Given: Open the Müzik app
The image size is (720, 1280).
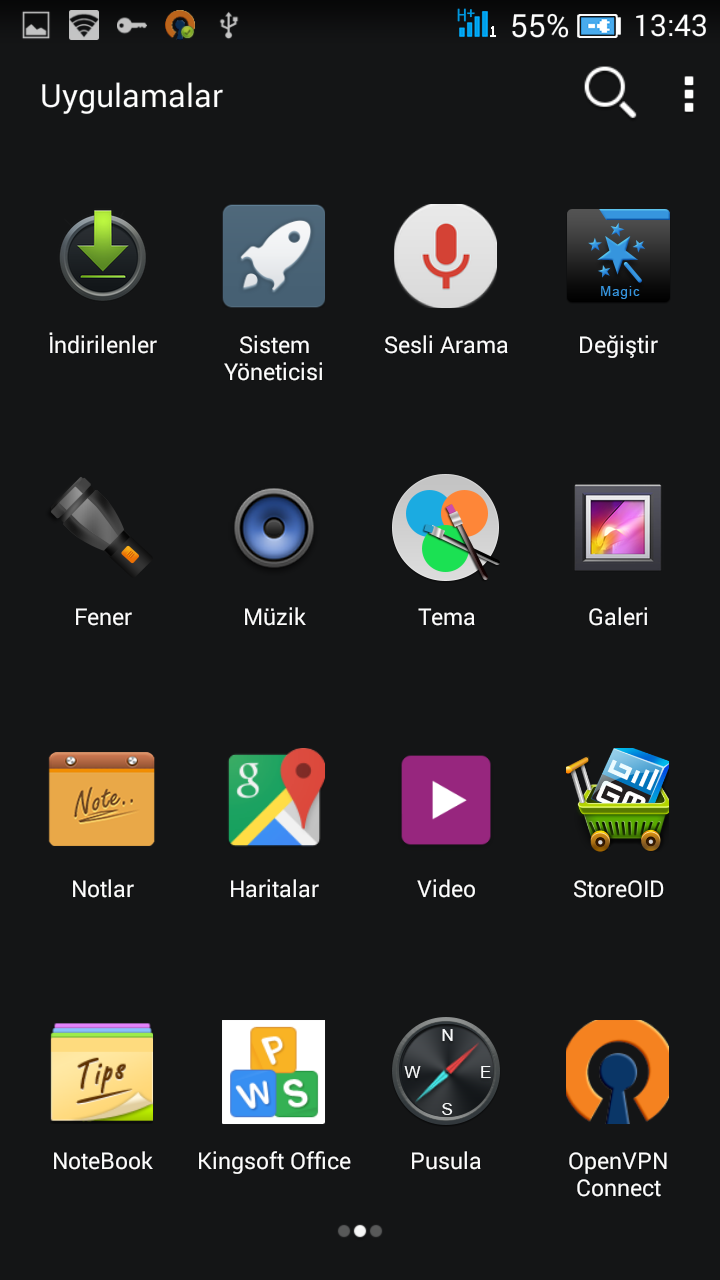Looking at the screenshot, I should tap(274, 528).
